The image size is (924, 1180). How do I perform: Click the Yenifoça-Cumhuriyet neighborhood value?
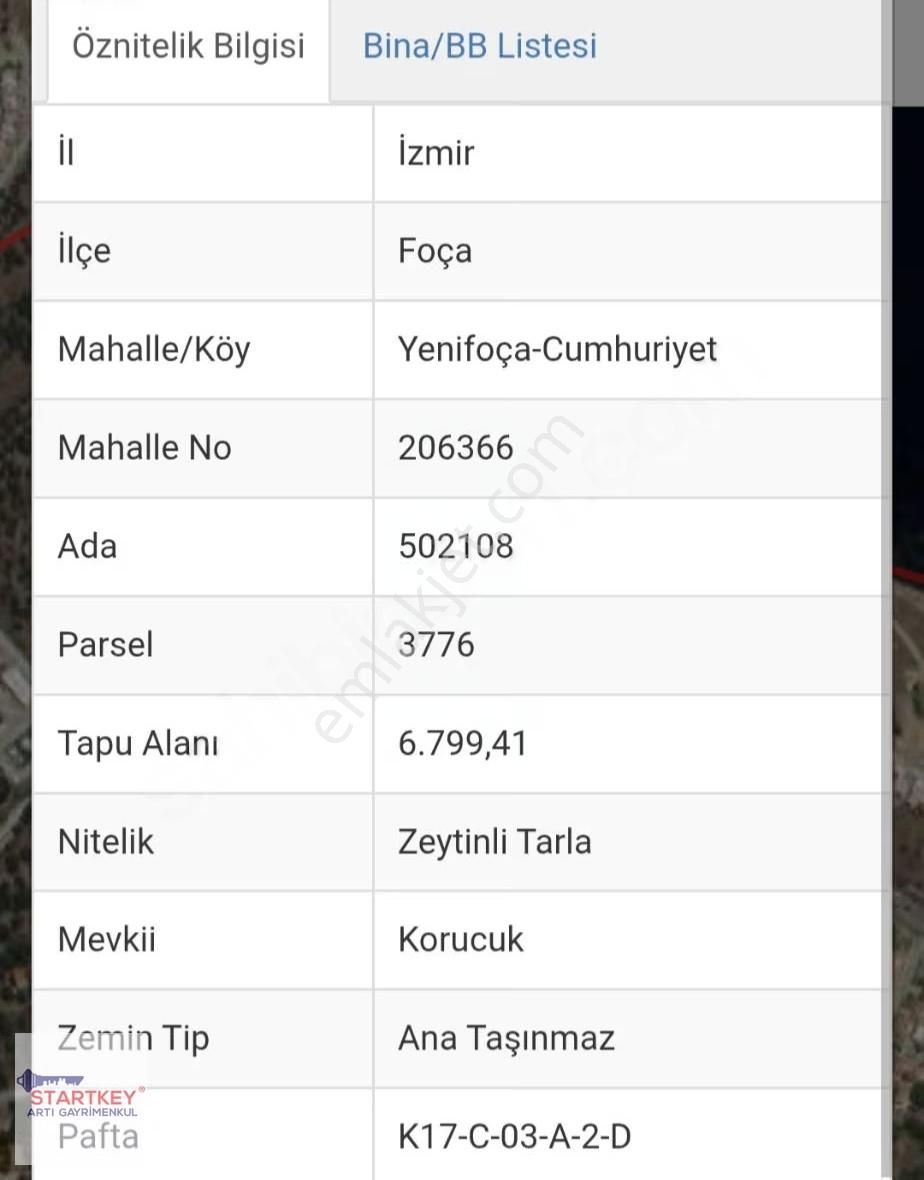pos(557,349)
